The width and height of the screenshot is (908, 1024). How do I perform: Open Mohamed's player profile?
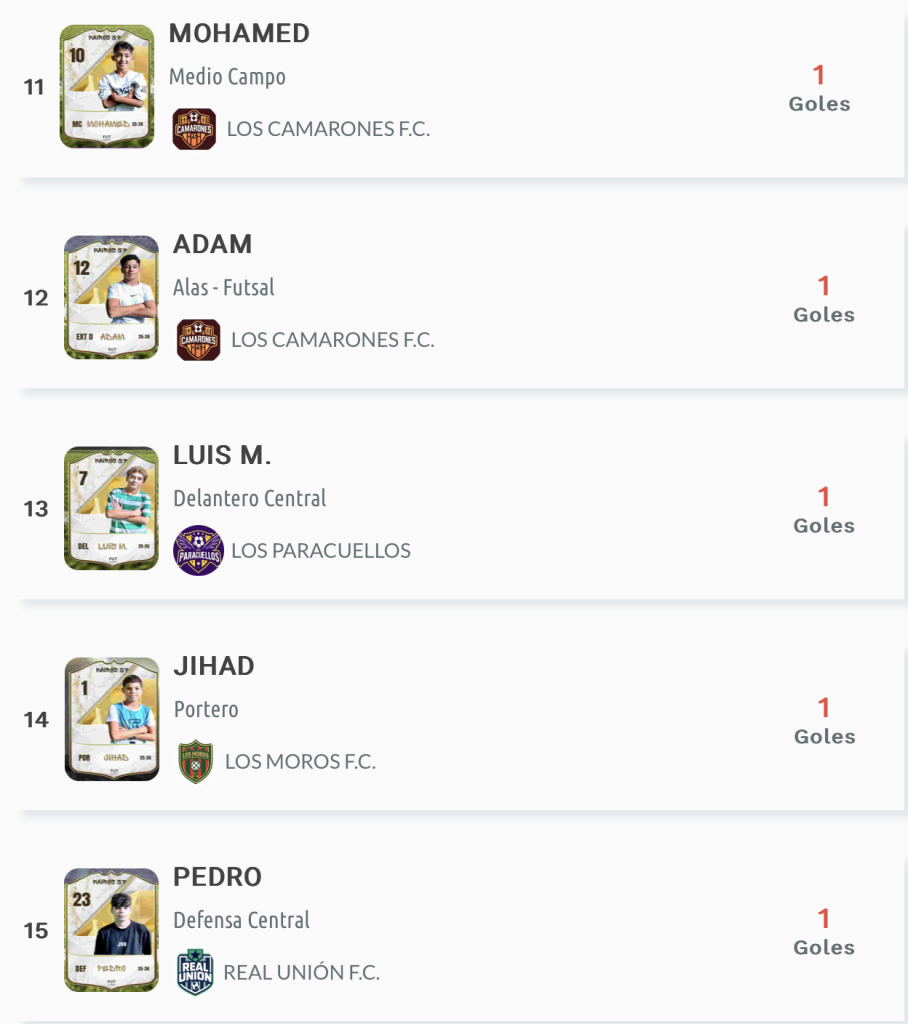(239, 34)
